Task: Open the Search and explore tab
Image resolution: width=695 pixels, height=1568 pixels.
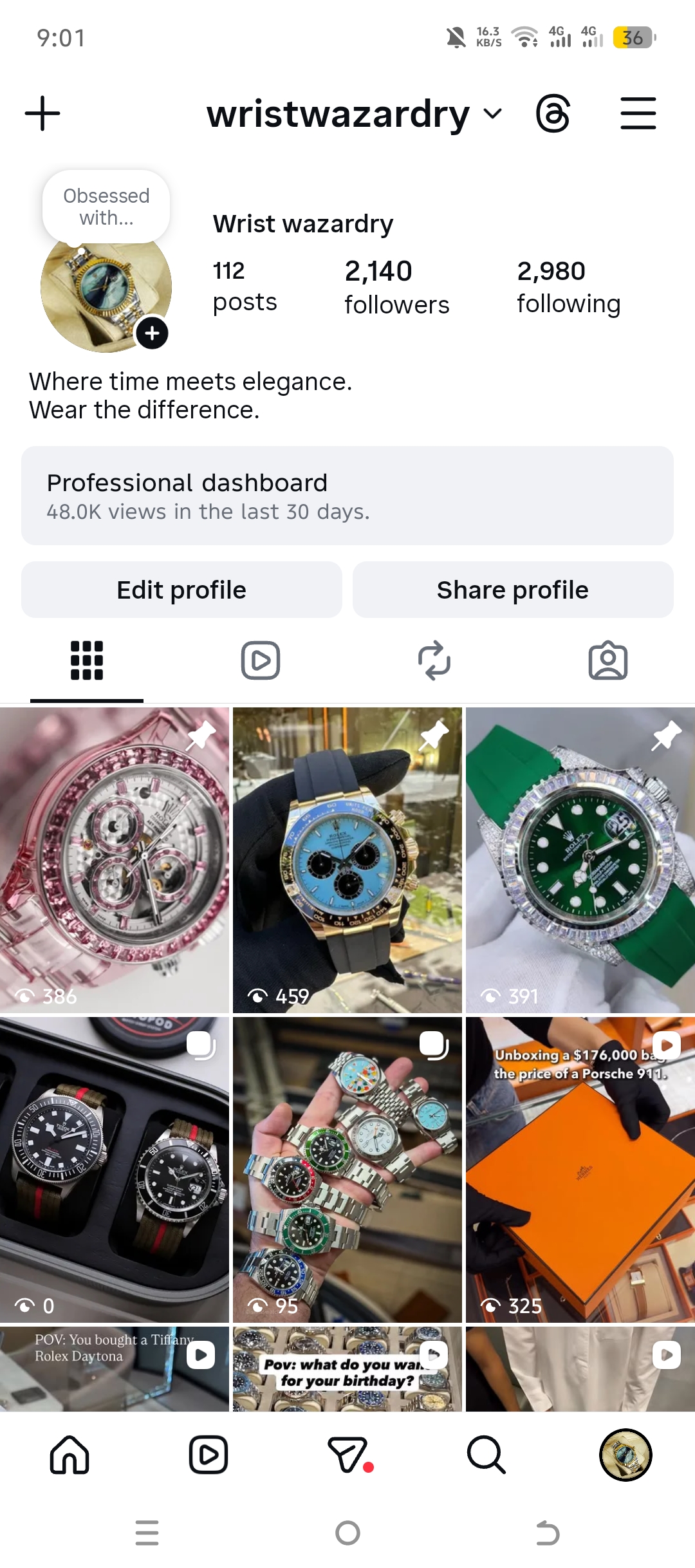Action: coord(486,1455)
